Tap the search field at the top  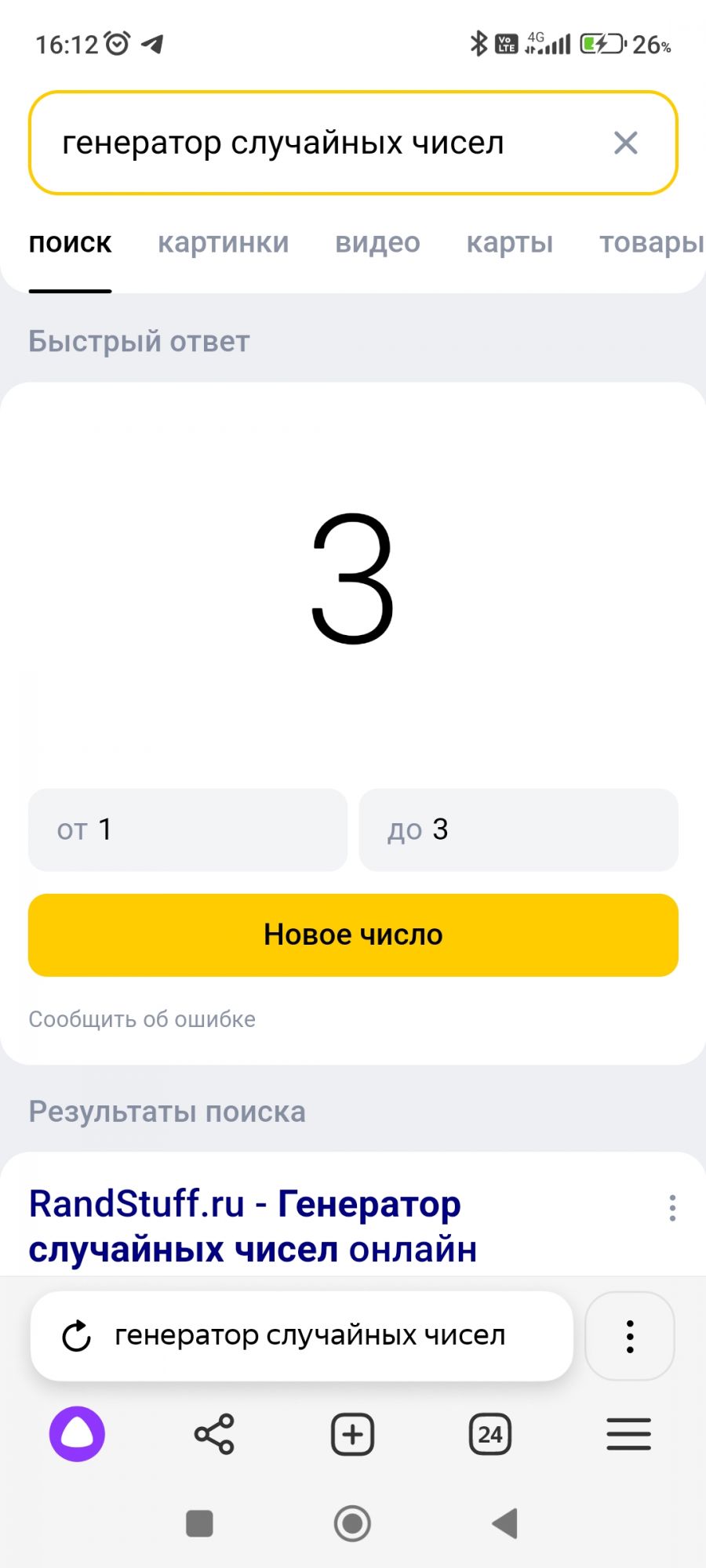(314, 143)
